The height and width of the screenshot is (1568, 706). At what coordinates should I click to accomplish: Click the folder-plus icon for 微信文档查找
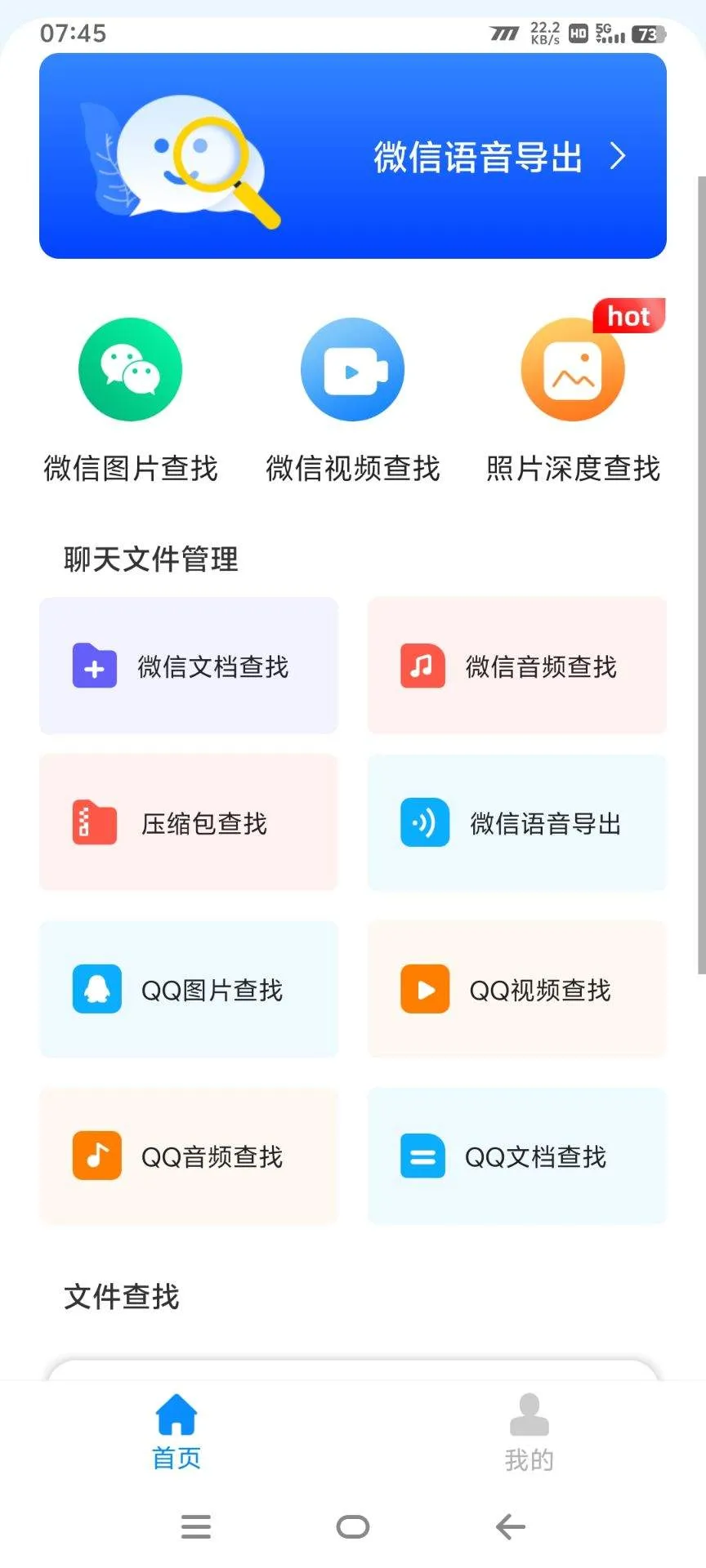(94, 666)
